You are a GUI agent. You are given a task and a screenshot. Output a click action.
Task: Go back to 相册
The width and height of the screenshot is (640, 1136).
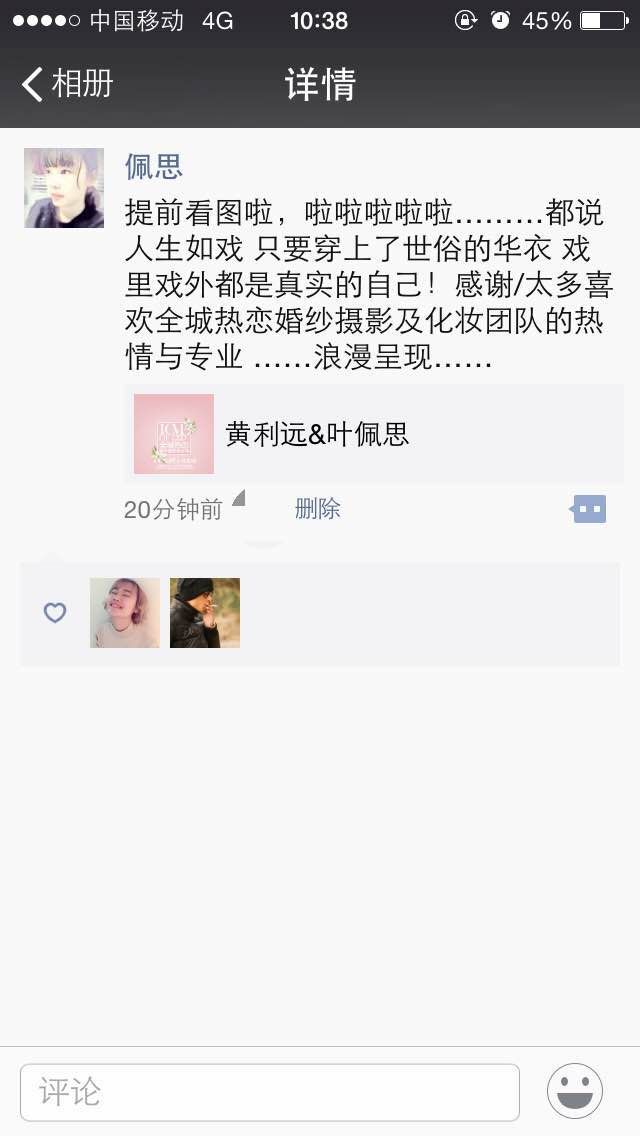click(x=67, y=83)
